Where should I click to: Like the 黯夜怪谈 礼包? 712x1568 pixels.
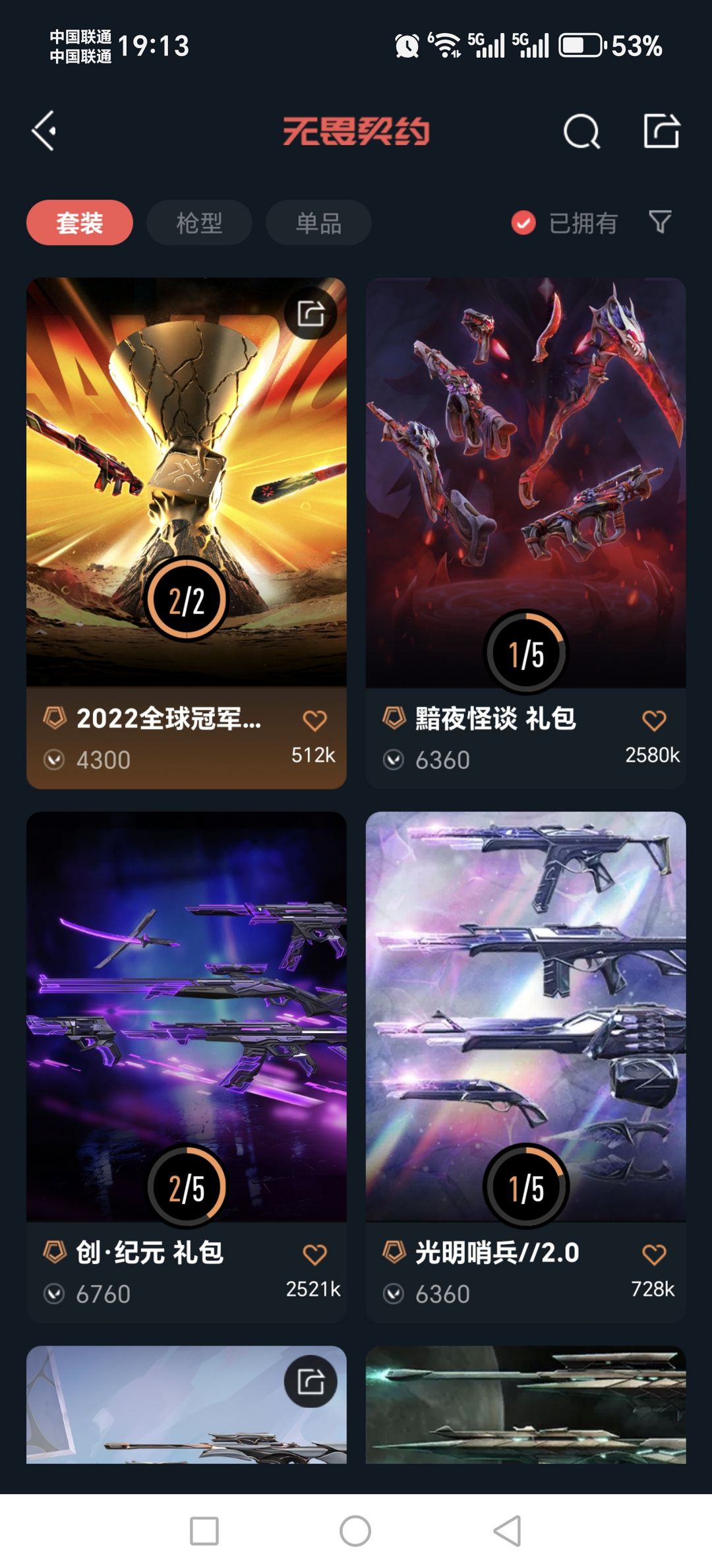point(654,720)
